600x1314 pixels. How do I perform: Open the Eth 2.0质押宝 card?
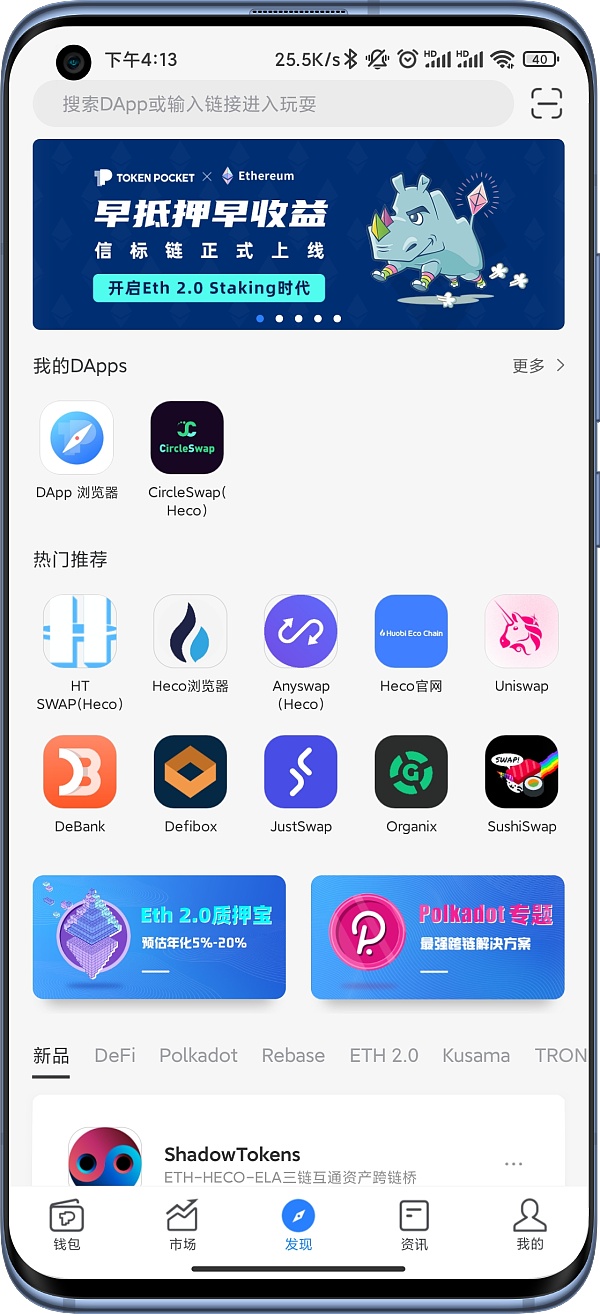[x=159, y=937]
